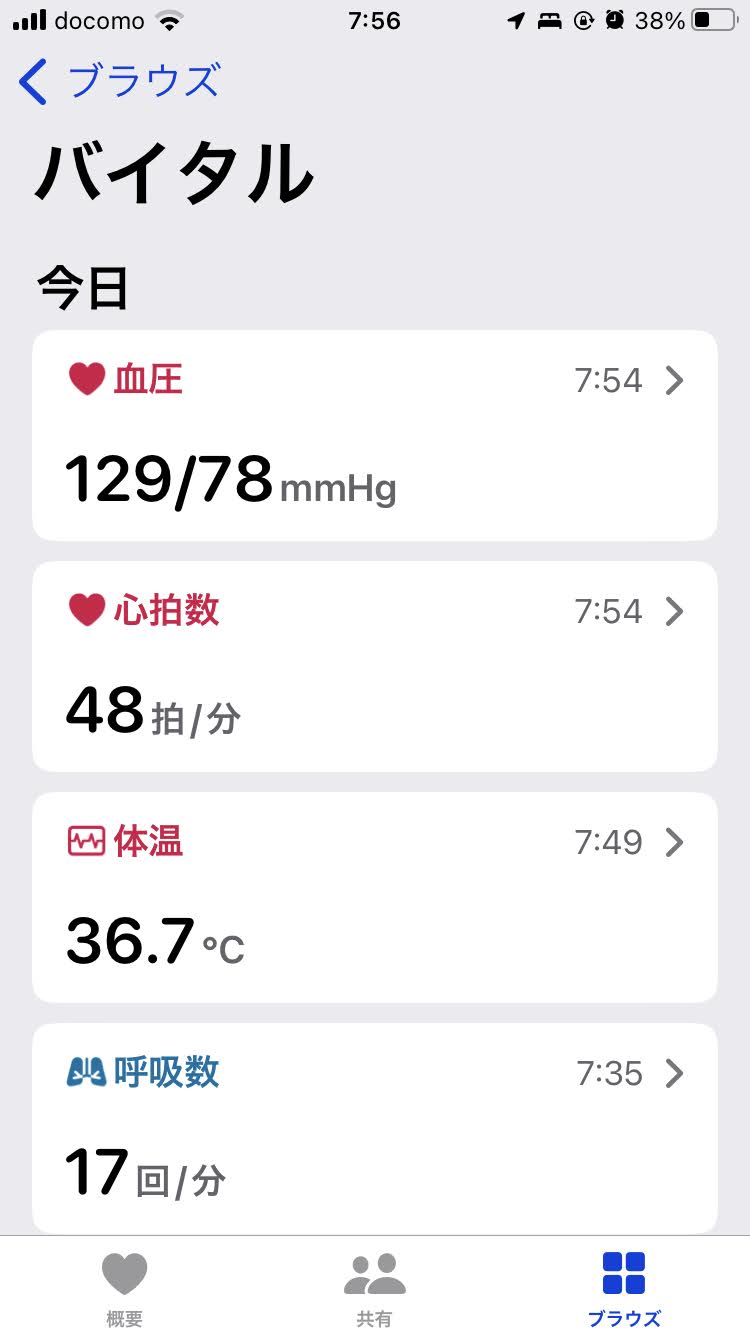
Task: Open the 心拍数 card
Action: coord(375,667)
